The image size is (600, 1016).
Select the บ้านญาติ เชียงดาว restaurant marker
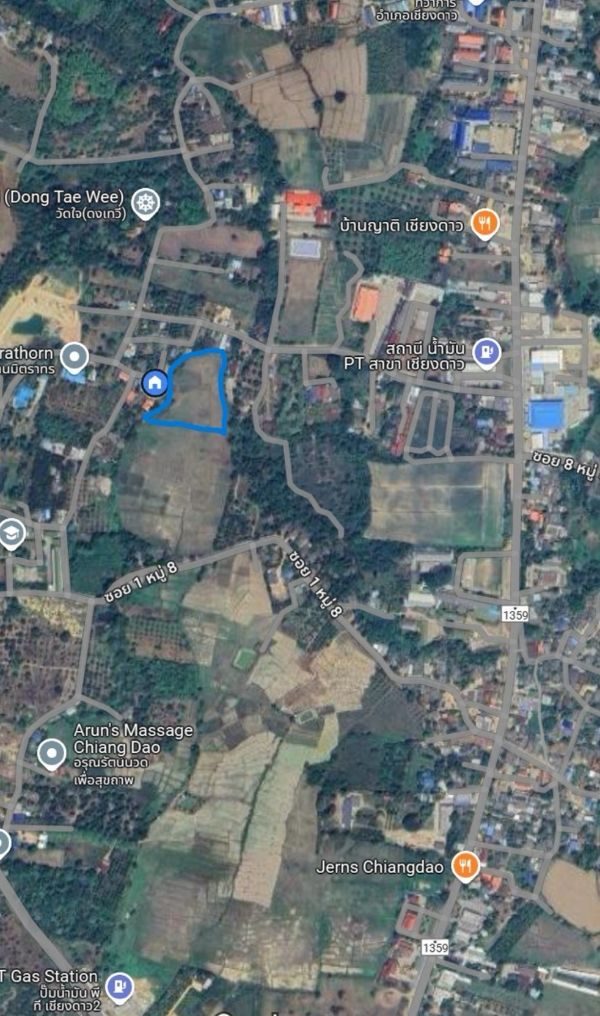click(x=485, y=224)
